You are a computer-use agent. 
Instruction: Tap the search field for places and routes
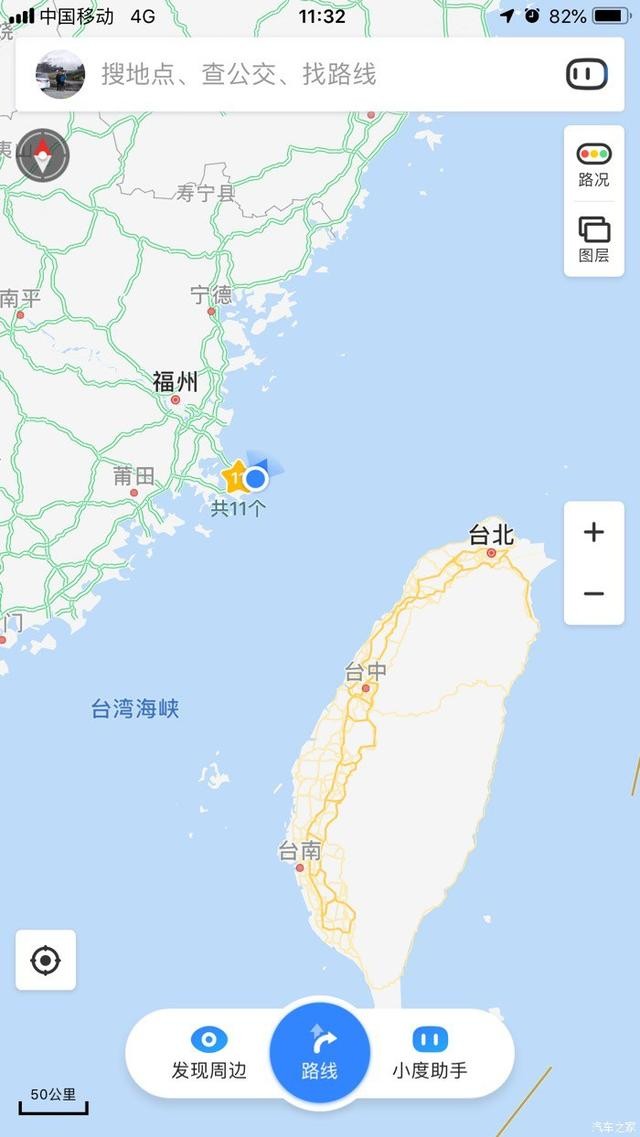(300, 74)
